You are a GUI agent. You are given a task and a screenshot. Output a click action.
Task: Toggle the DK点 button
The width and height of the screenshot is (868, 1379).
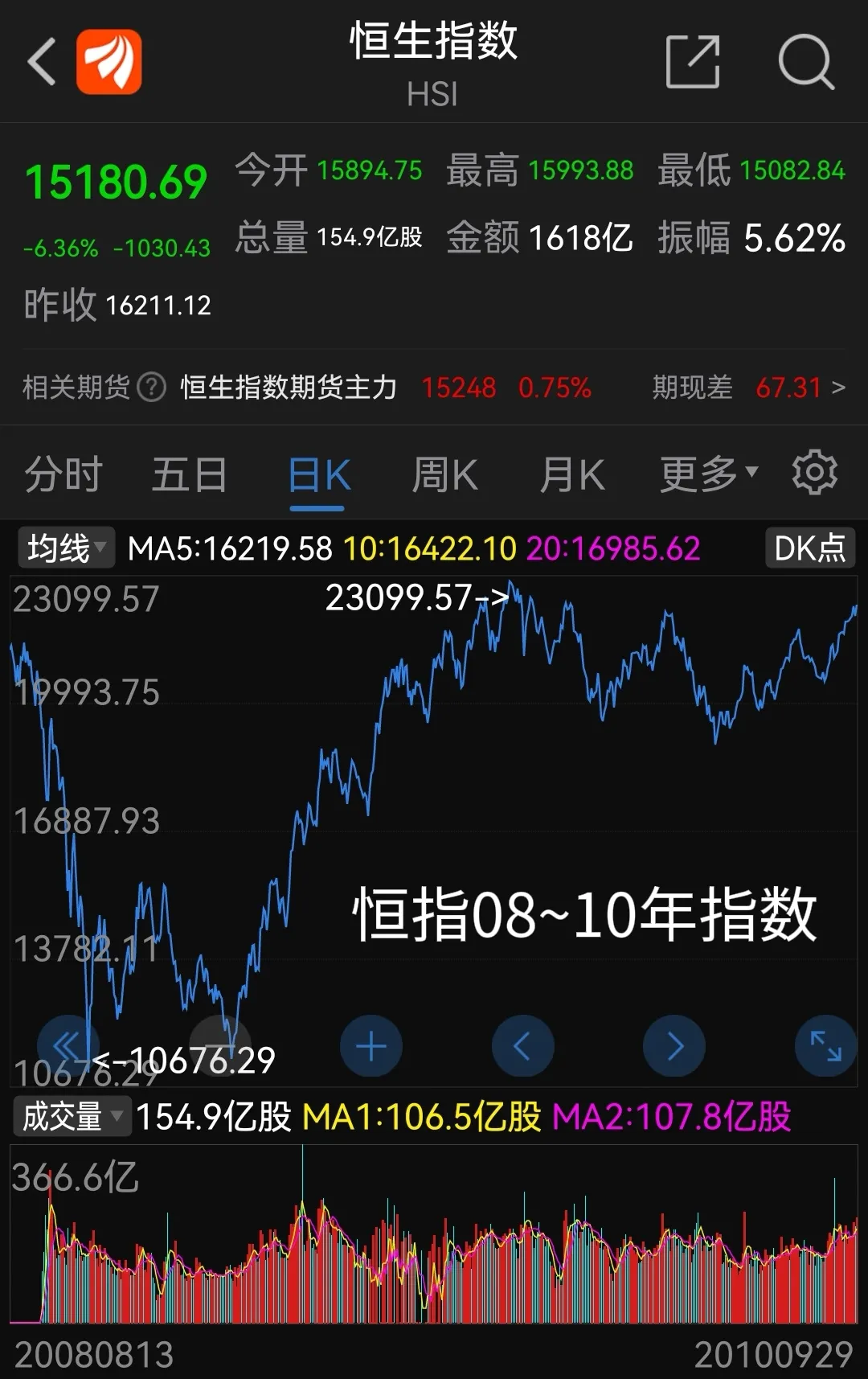(809, 548)
